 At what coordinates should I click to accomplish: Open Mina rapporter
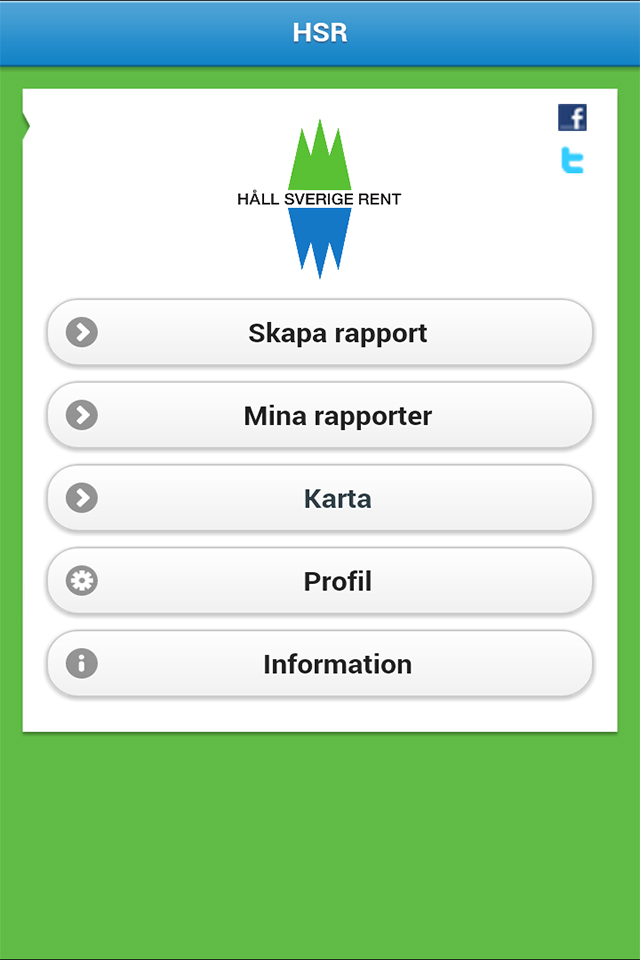pos(320,416)
